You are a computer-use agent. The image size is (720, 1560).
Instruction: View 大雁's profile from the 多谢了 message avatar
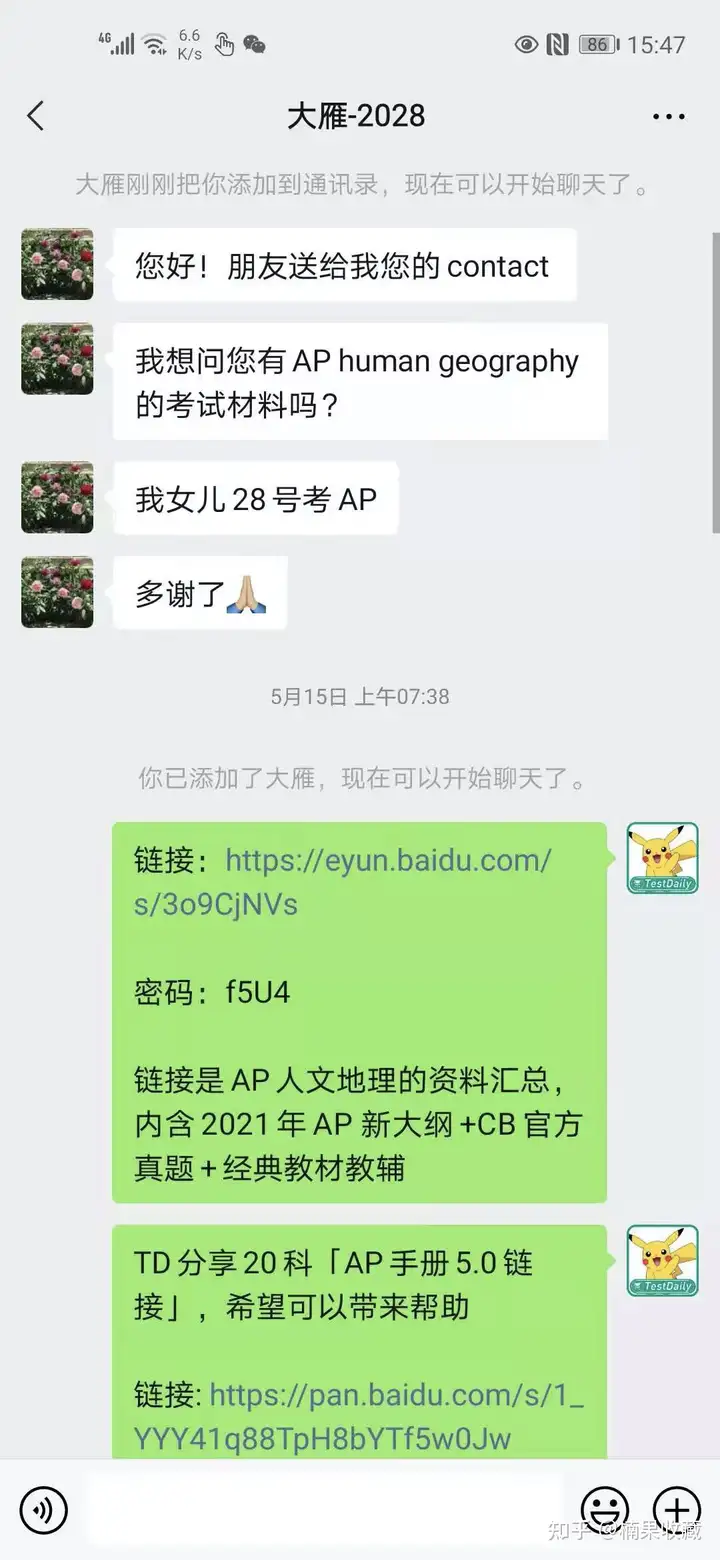[58, 592]
